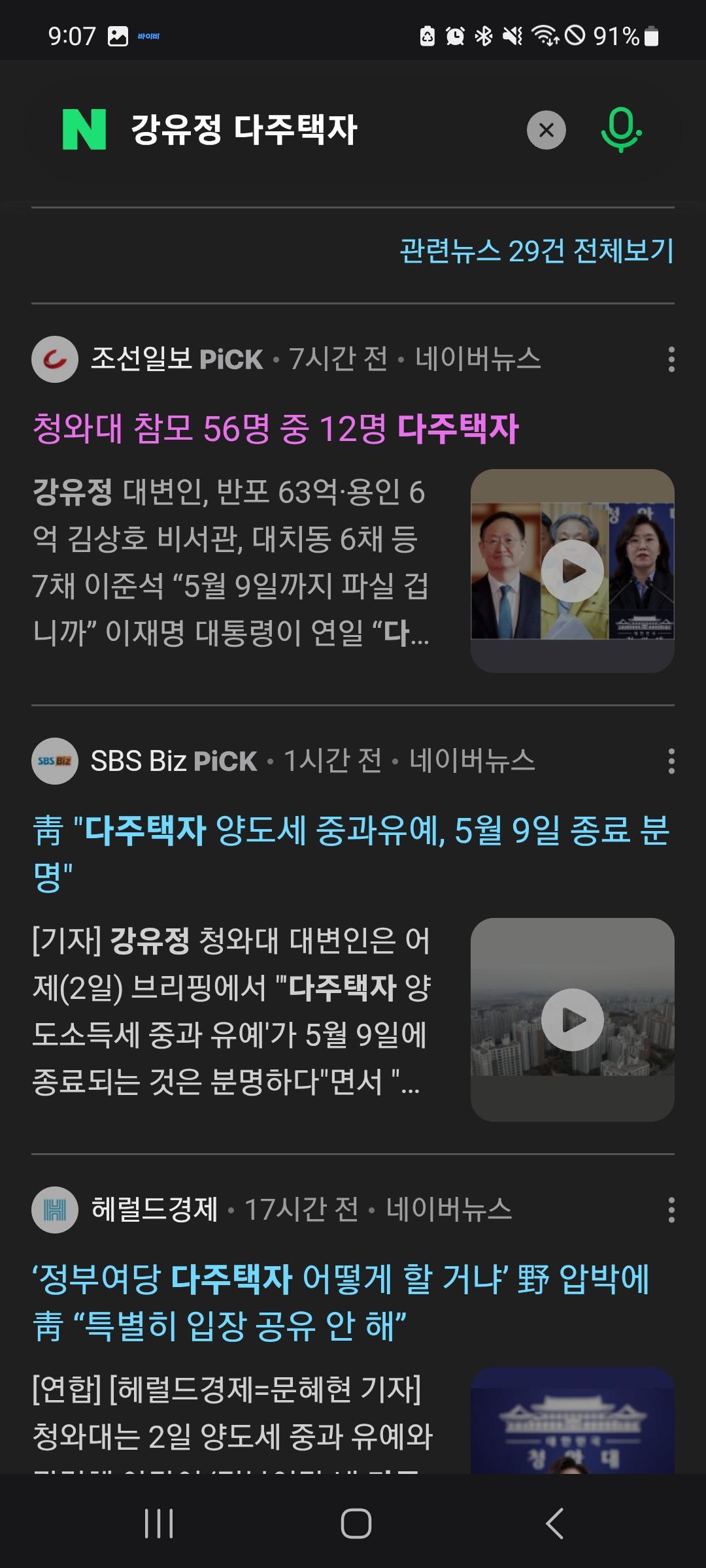Open article 다주택자 양도세 중과유예, 5월 9일 종료 분명
The image size is (706, 1568).
[x=352, y=853]
